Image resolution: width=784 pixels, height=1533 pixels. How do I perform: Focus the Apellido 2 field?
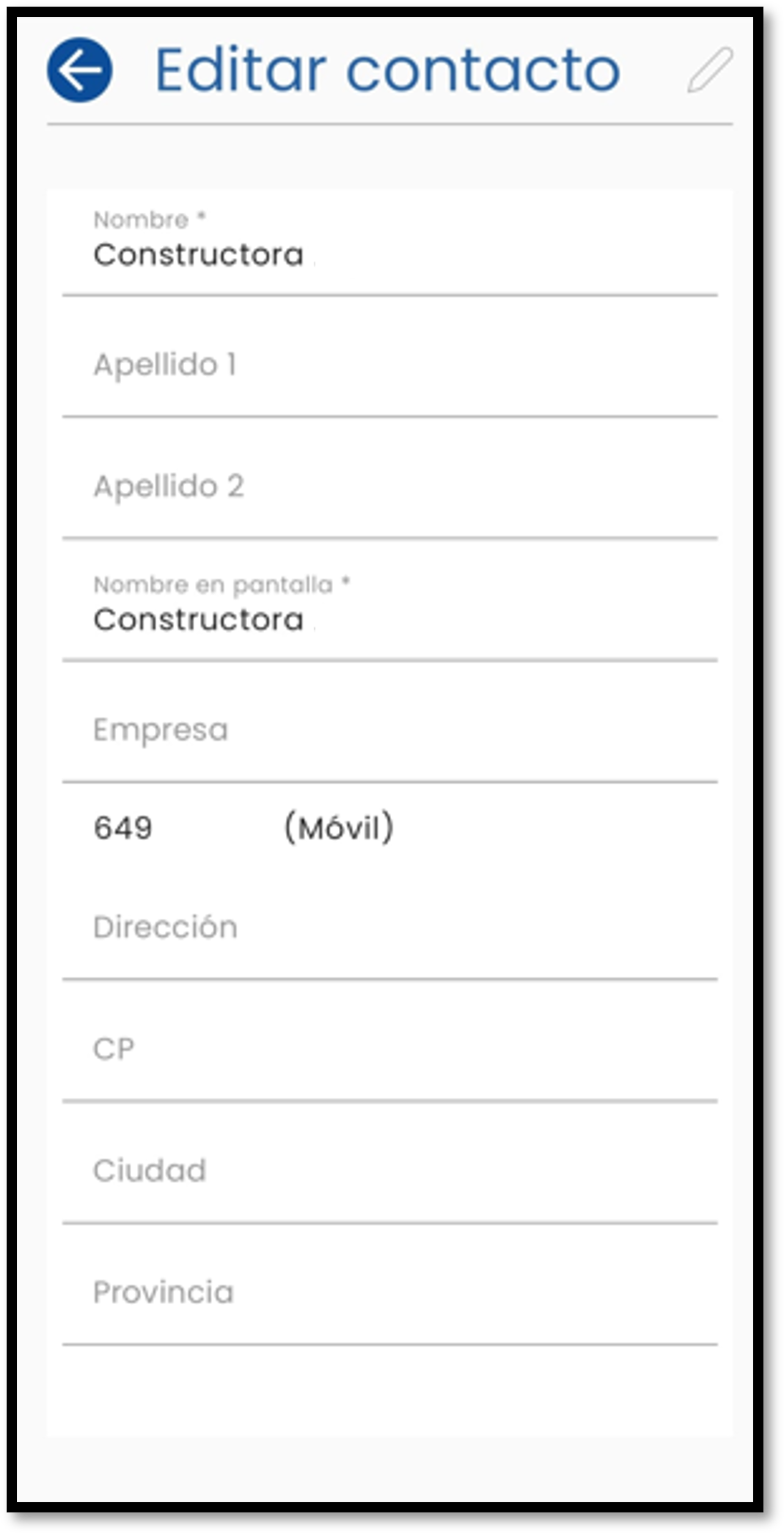coord(389,486)
